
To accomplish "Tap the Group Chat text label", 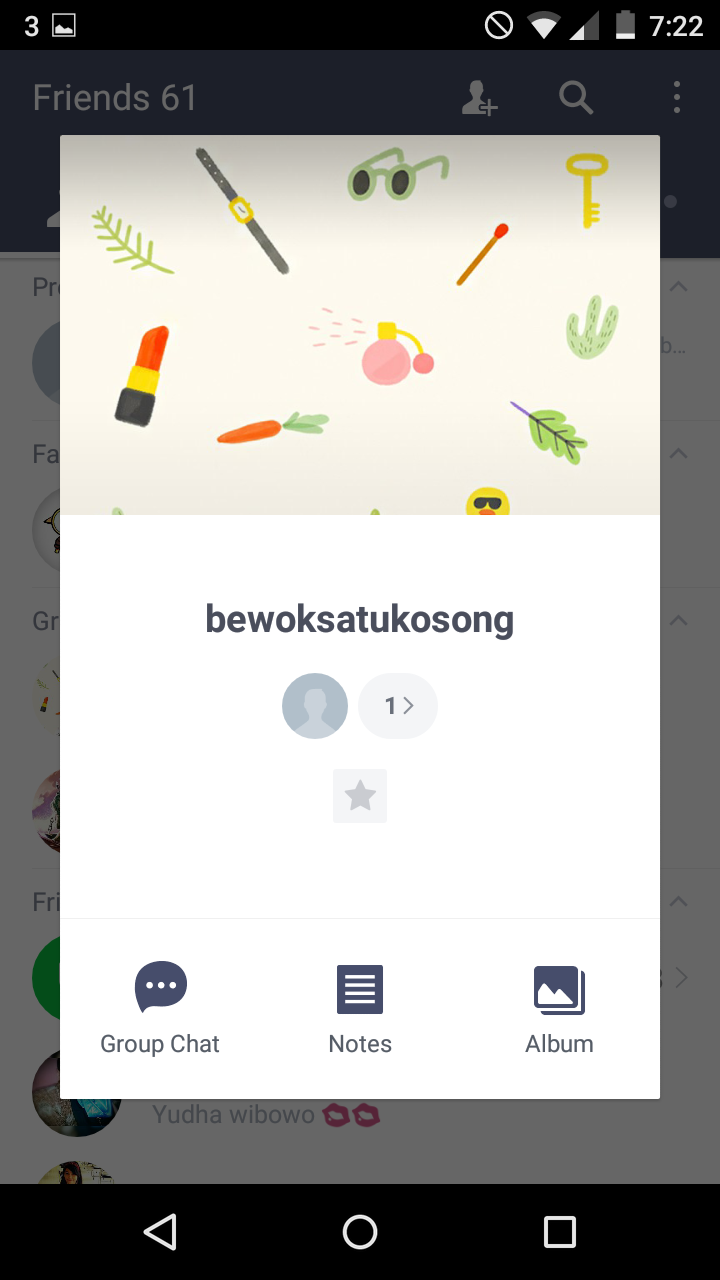I will 160,1043.
